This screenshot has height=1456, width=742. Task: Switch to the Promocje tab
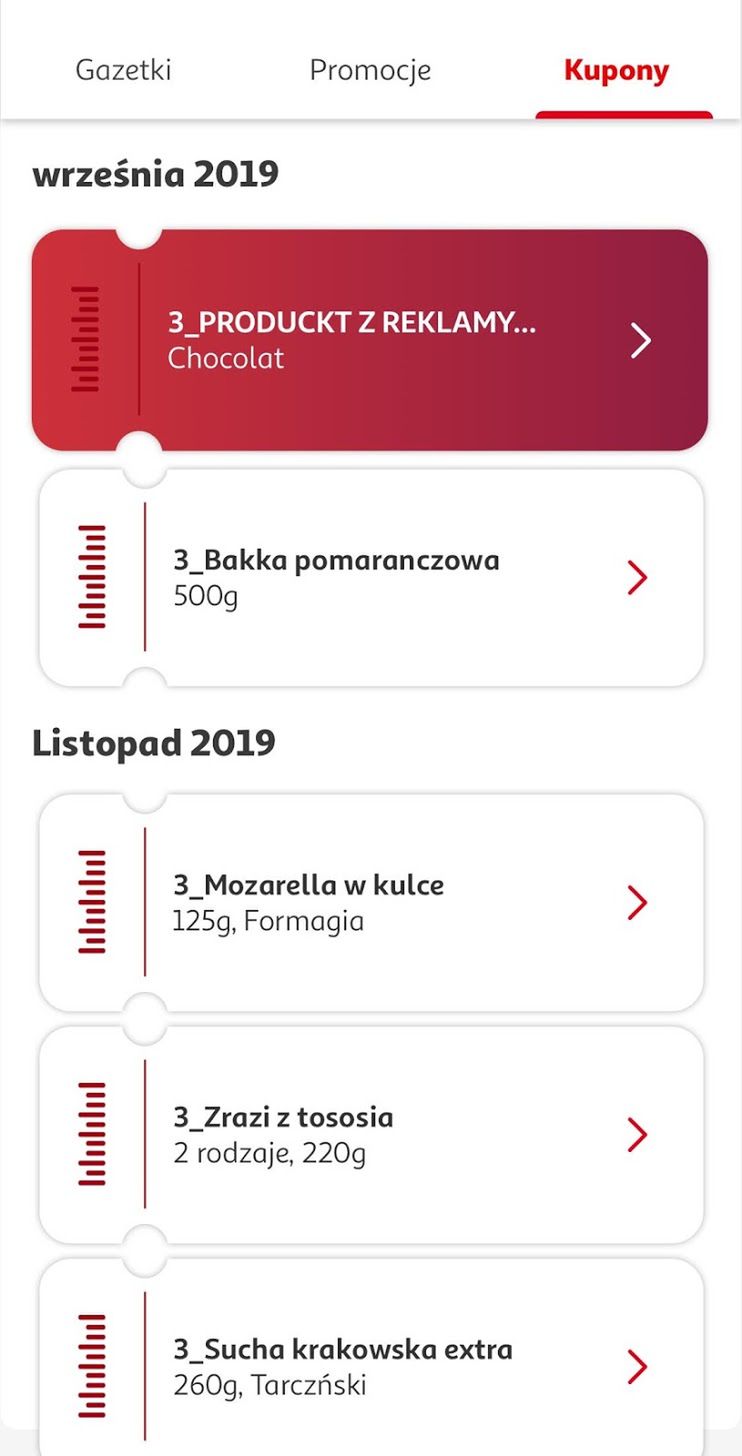370,70
